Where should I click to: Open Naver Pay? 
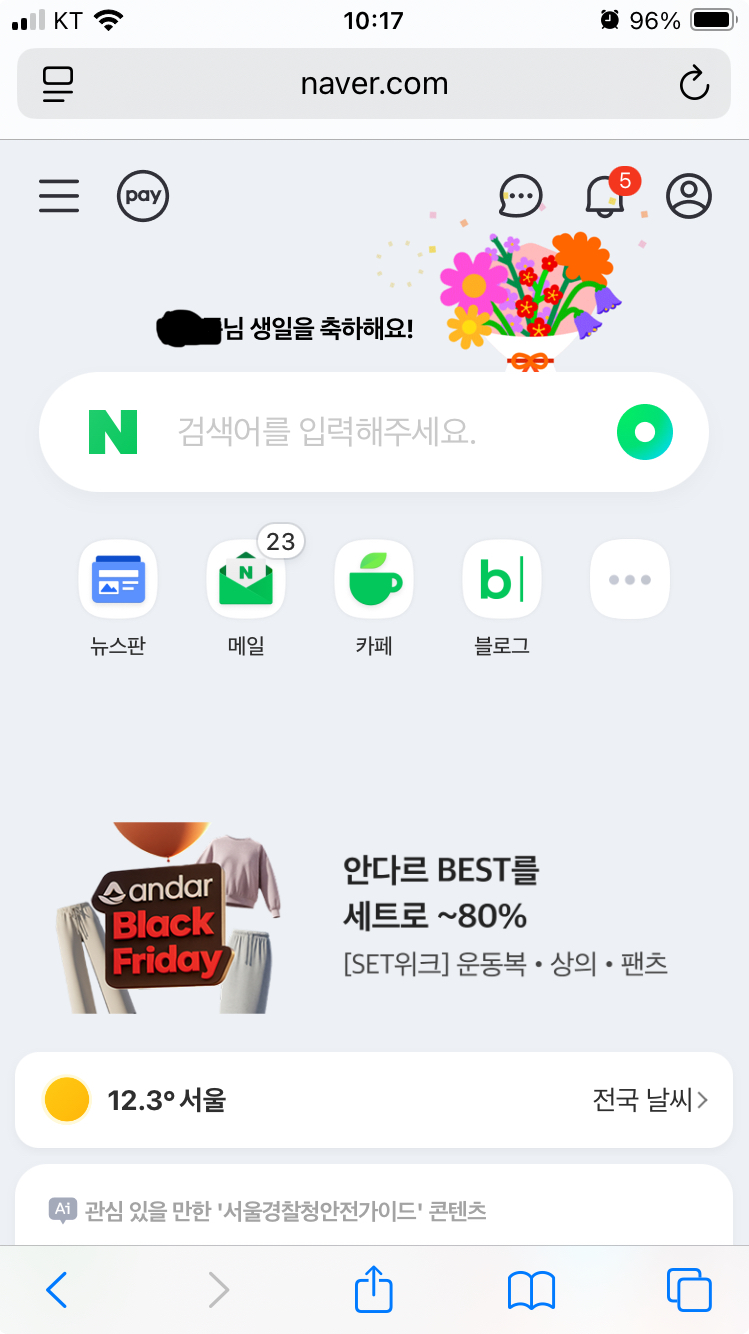click(x=143, y=196)
